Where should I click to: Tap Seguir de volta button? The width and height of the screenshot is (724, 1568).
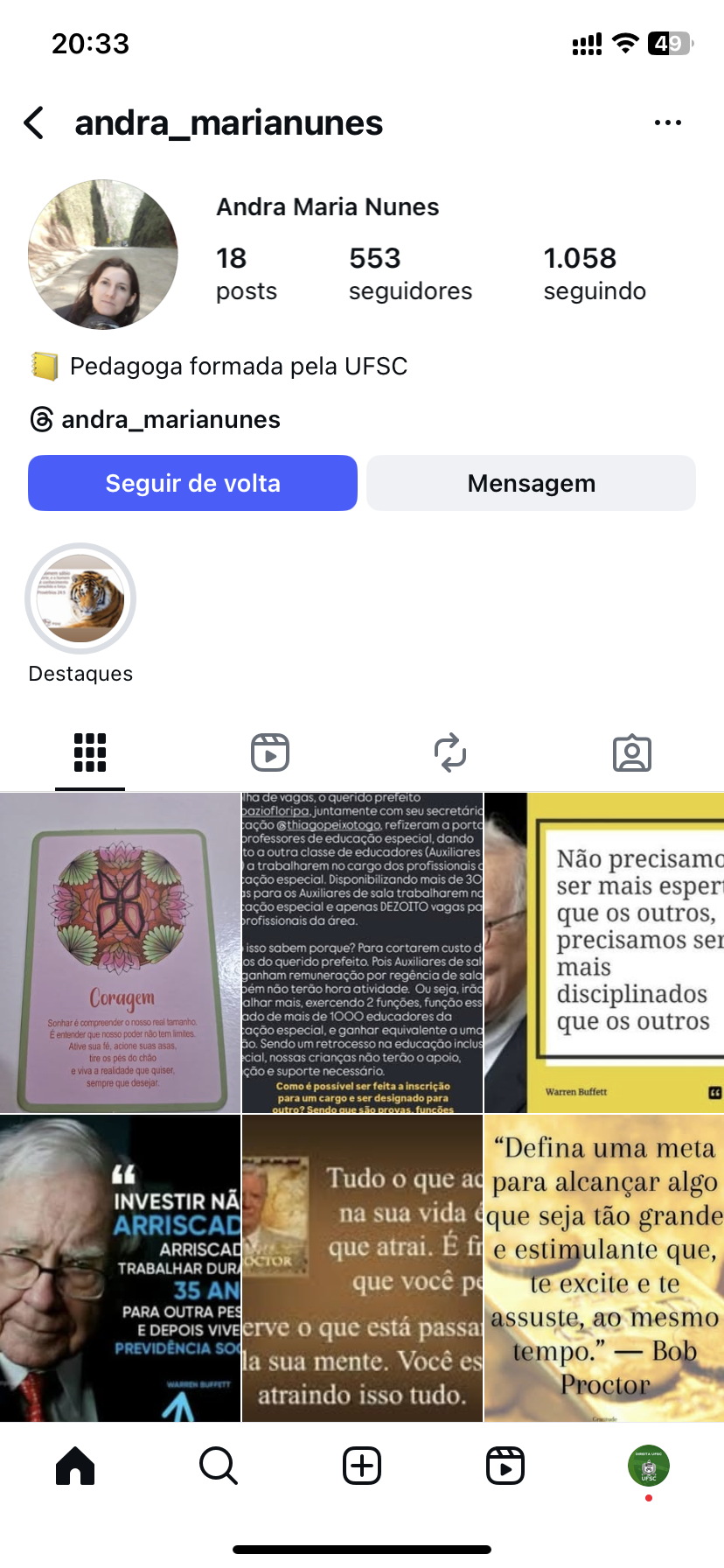192,483
